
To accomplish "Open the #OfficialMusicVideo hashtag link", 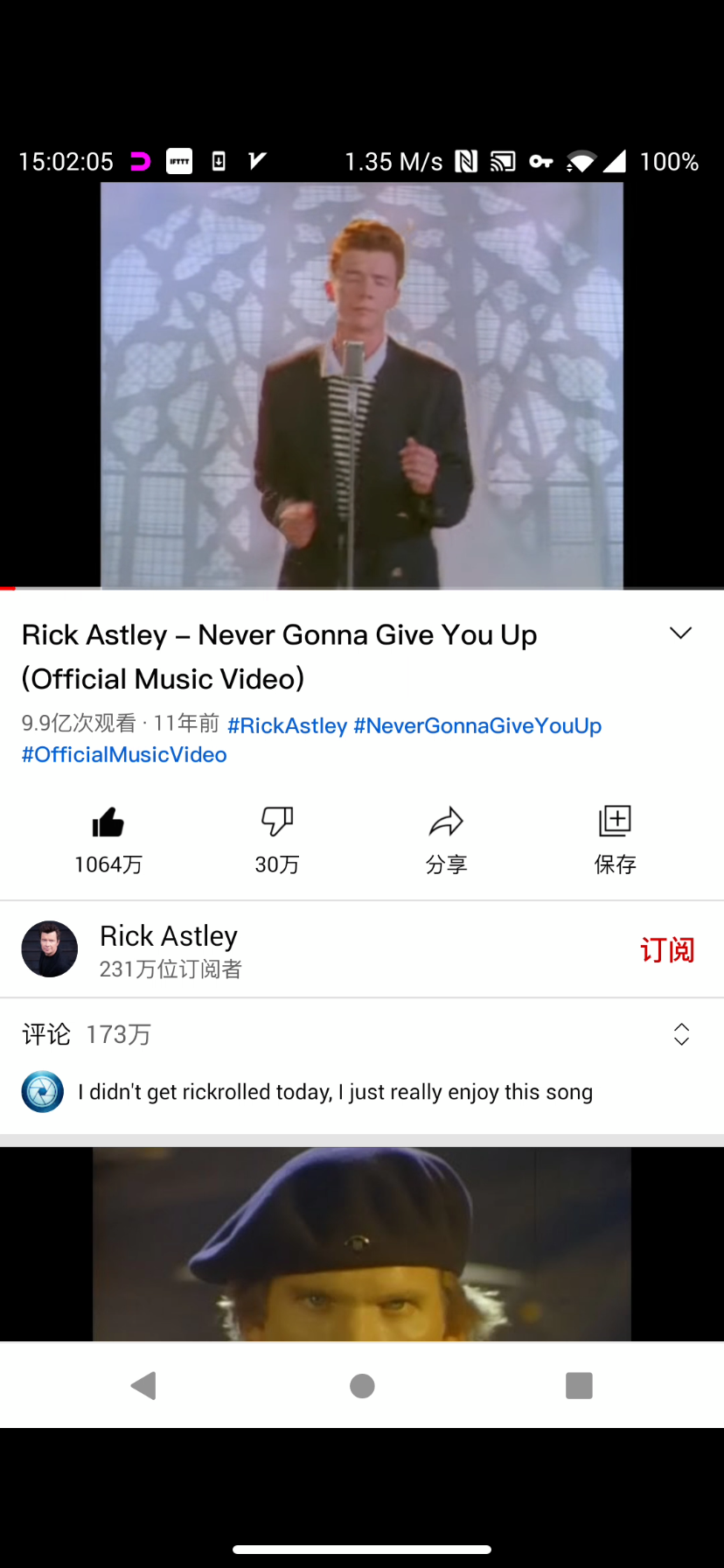I will [123, 754].
